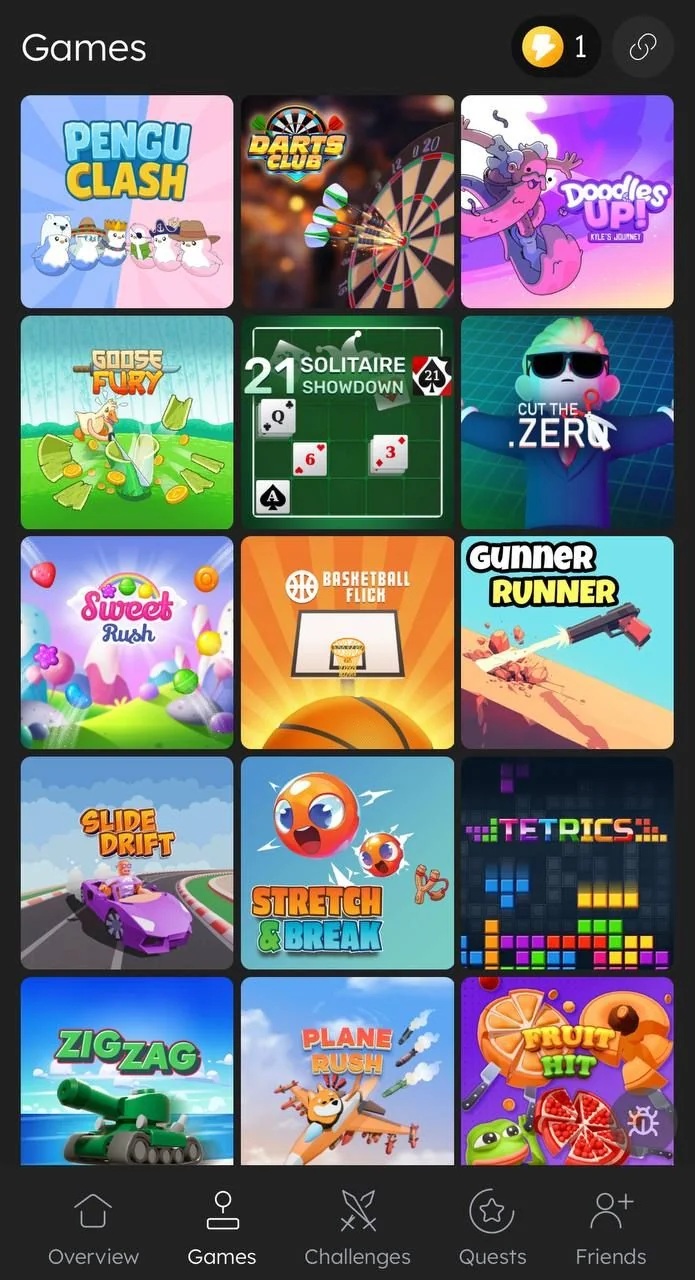Tap the link icon in the top bar
Screen dimensions: 695x1280
(x=643, y=47)
